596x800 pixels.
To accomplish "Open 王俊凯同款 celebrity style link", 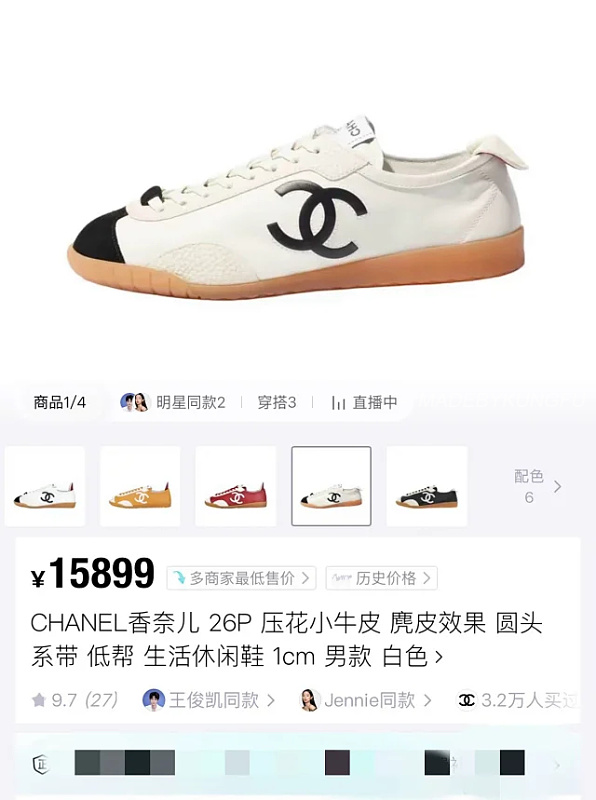I will (x=209, y=700).
